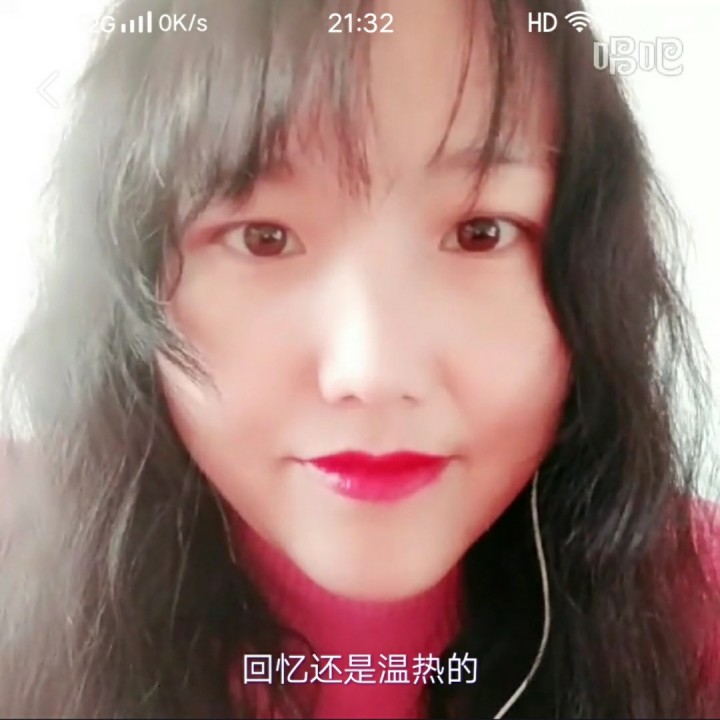Go back using the top-left arrow
Viewport: 720px width, 720px height.
pyautogui.click(x=48, y=90)
